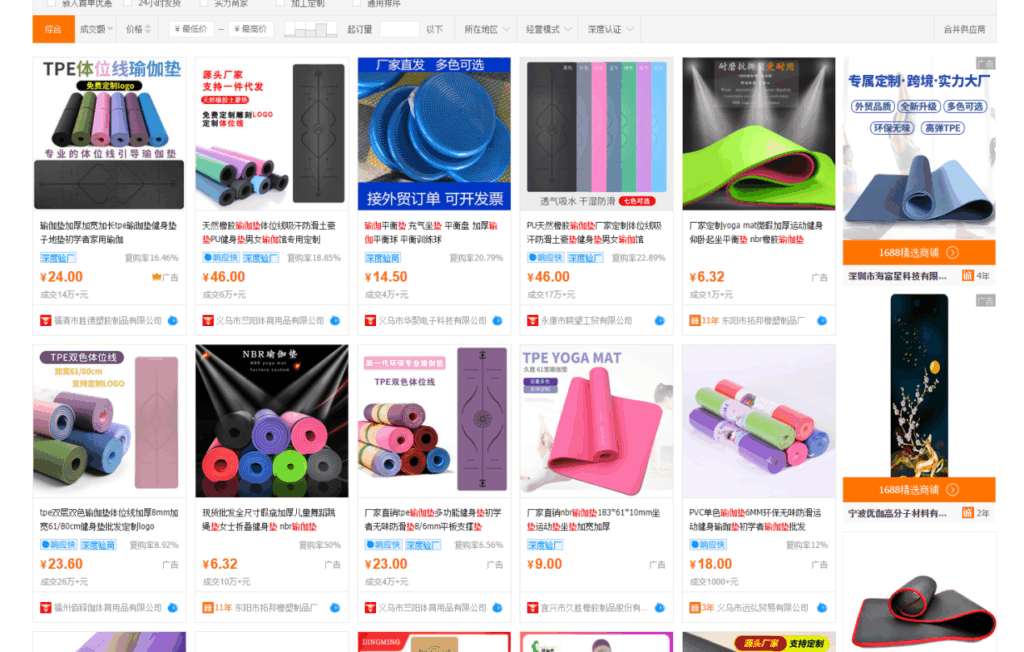Expand the 经营模式 dropdown
The width and height of the screenshot is (1024, 652).
coord(548,29)
